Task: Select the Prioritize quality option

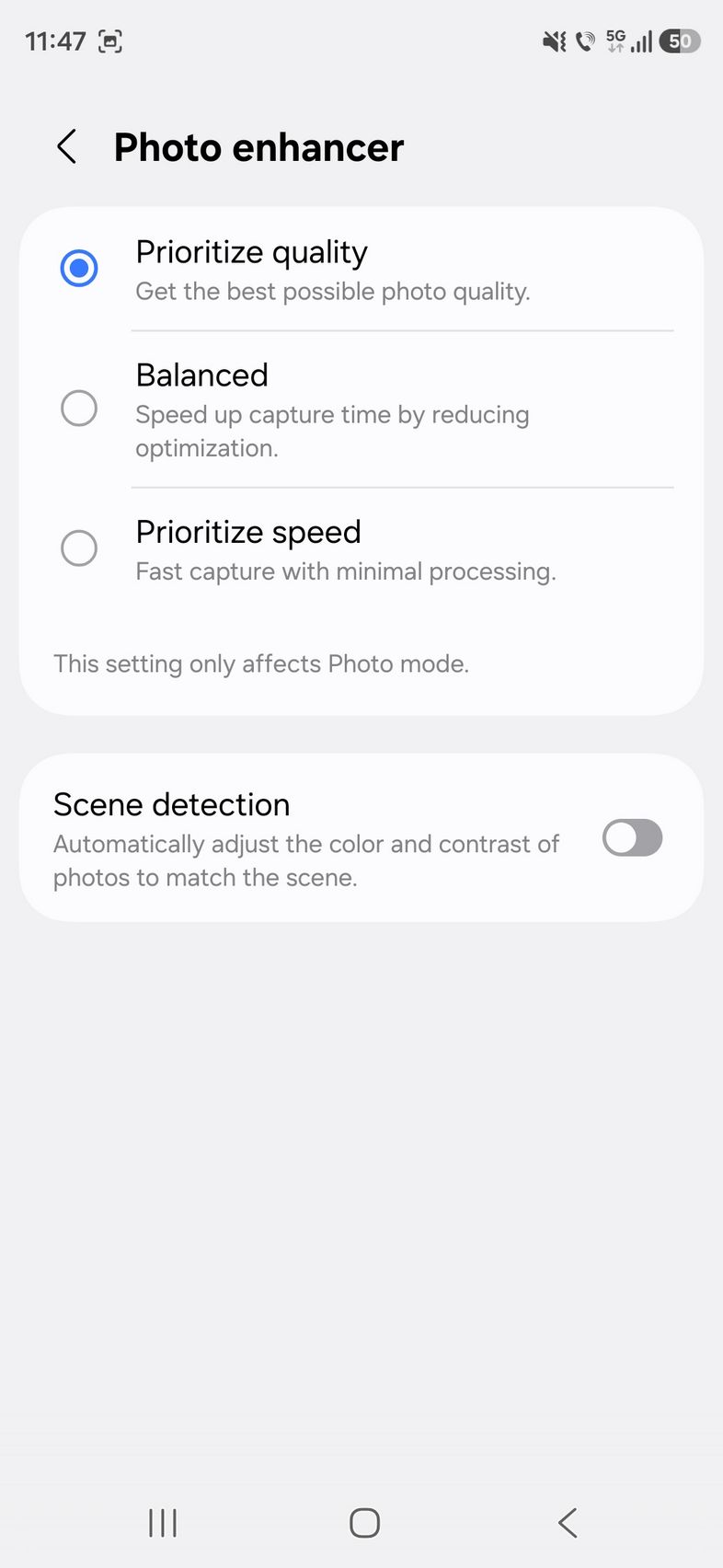Action: (79, 269)
